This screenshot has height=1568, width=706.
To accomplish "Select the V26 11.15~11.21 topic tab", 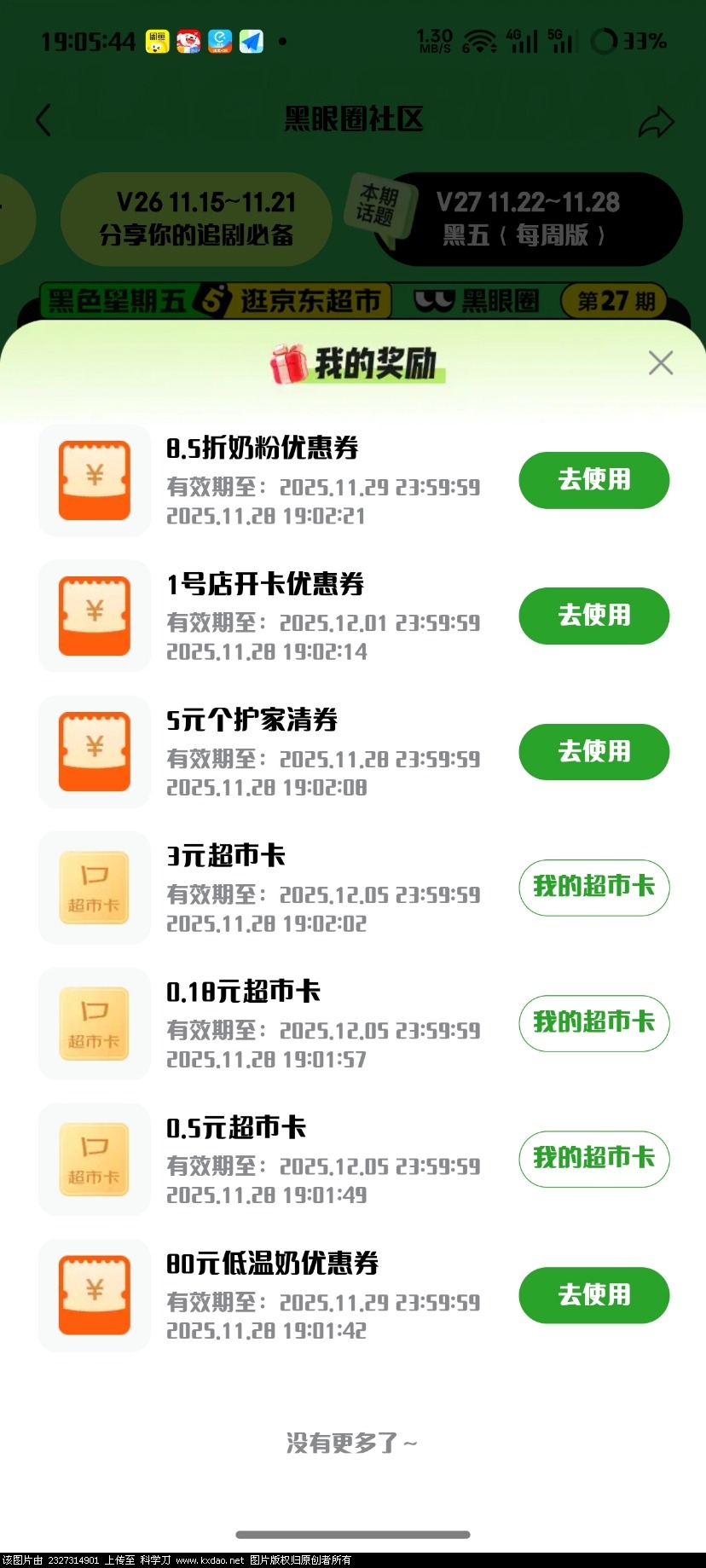I will pyautogui.click(x=196, y=219).
